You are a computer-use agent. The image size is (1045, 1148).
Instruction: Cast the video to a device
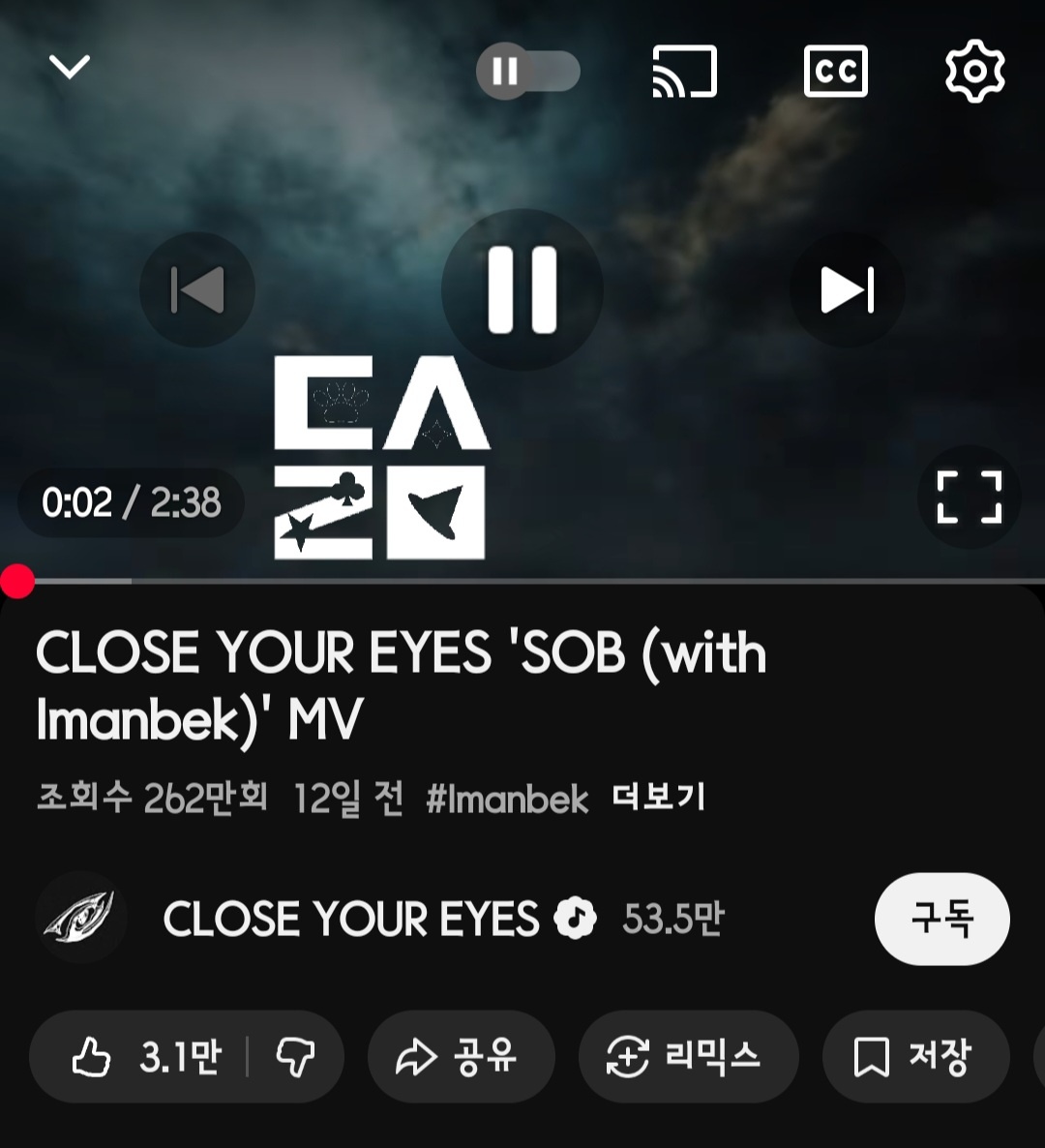pos(684,72)
